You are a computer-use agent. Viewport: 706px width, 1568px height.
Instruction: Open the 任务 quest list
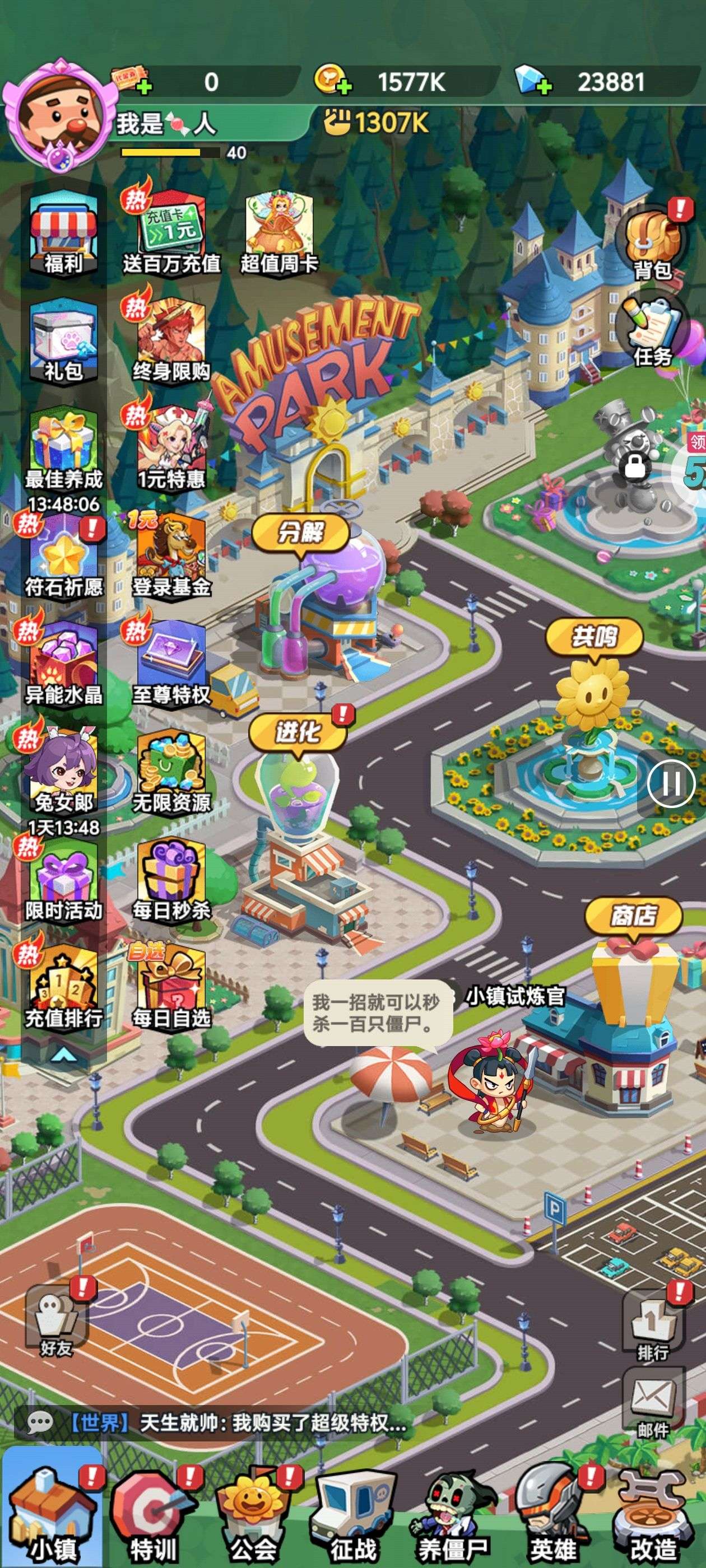click(652, 333)
